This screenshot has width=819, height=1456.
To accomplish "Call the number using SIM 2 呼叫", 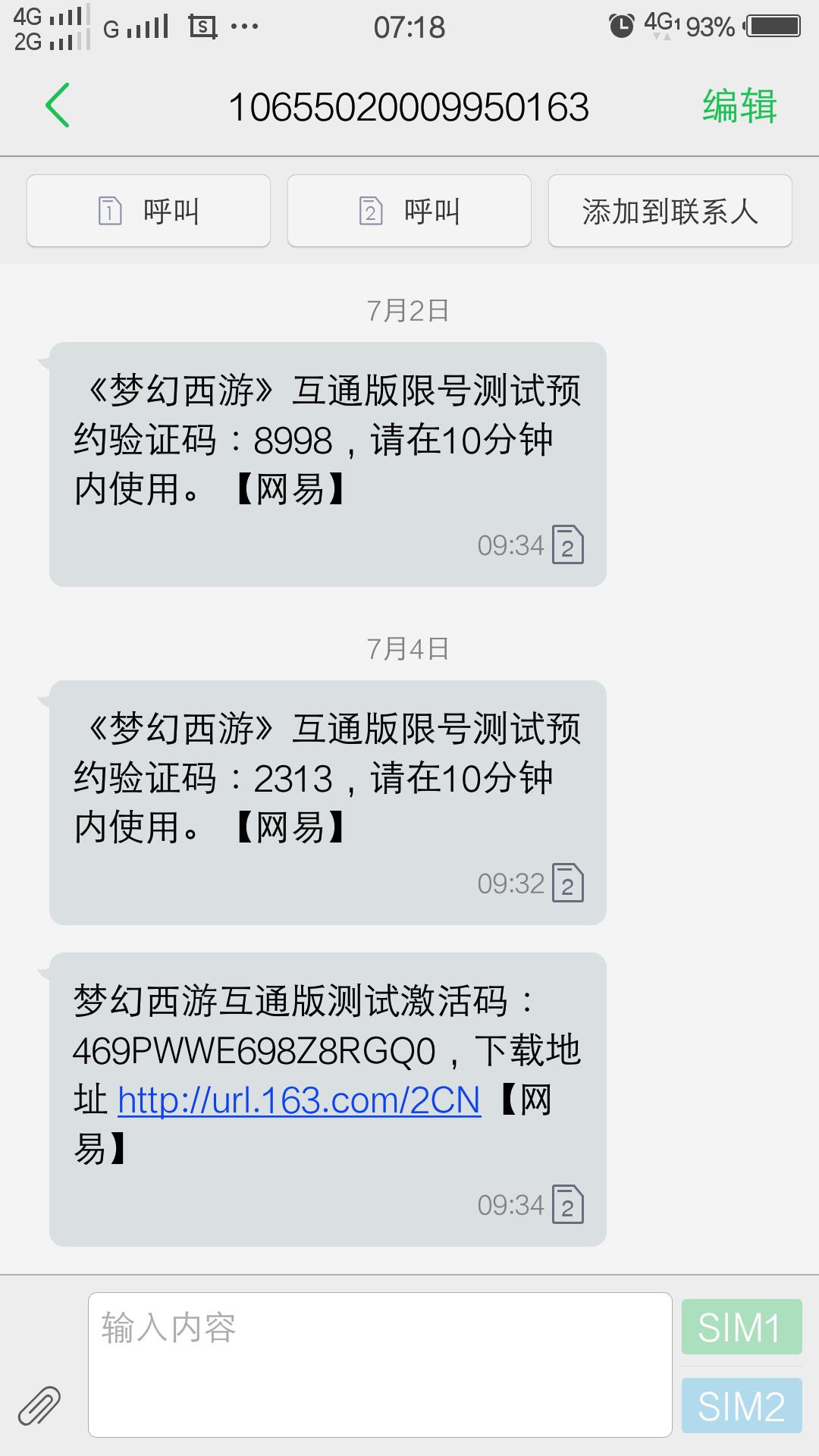I will tap(409, 211).
